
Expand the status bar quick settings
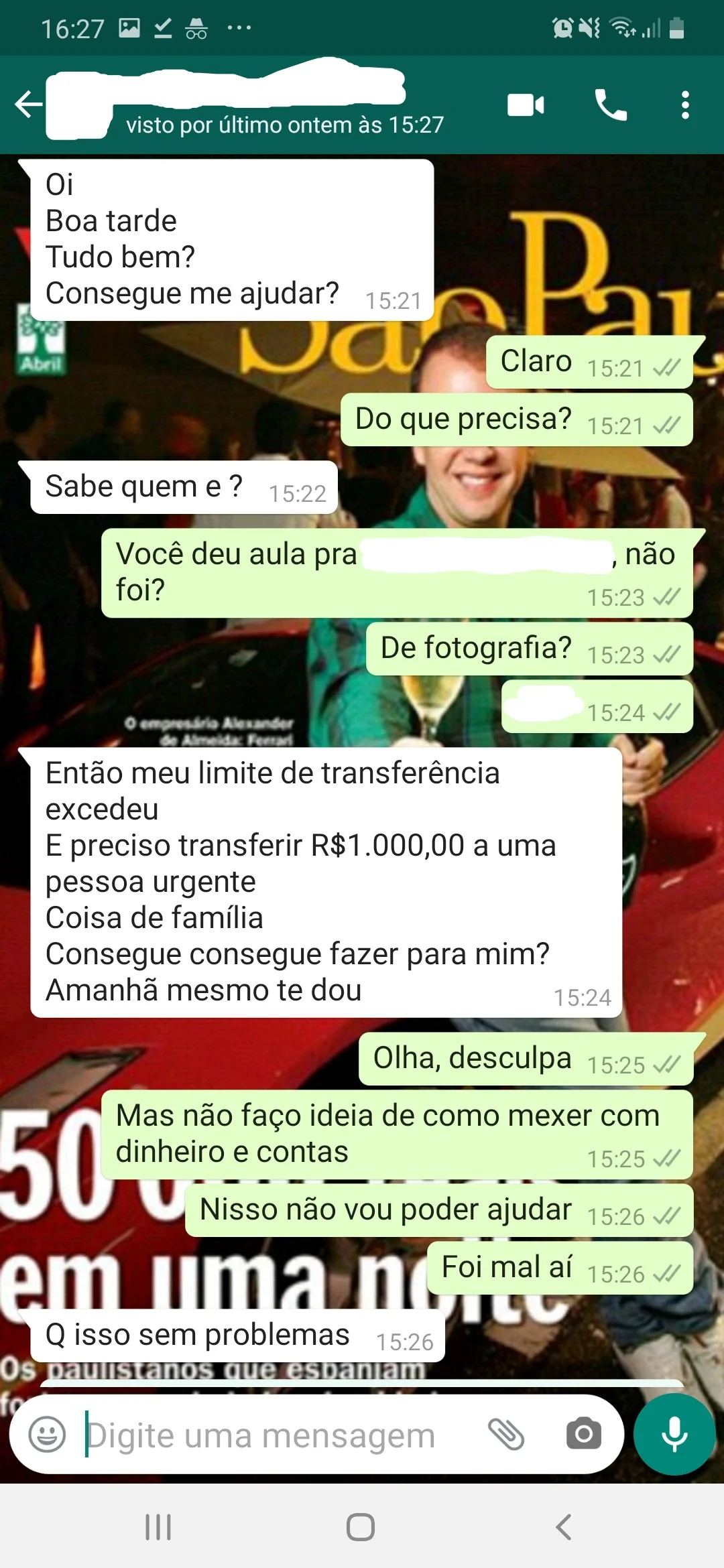click(x=362, y=27)
